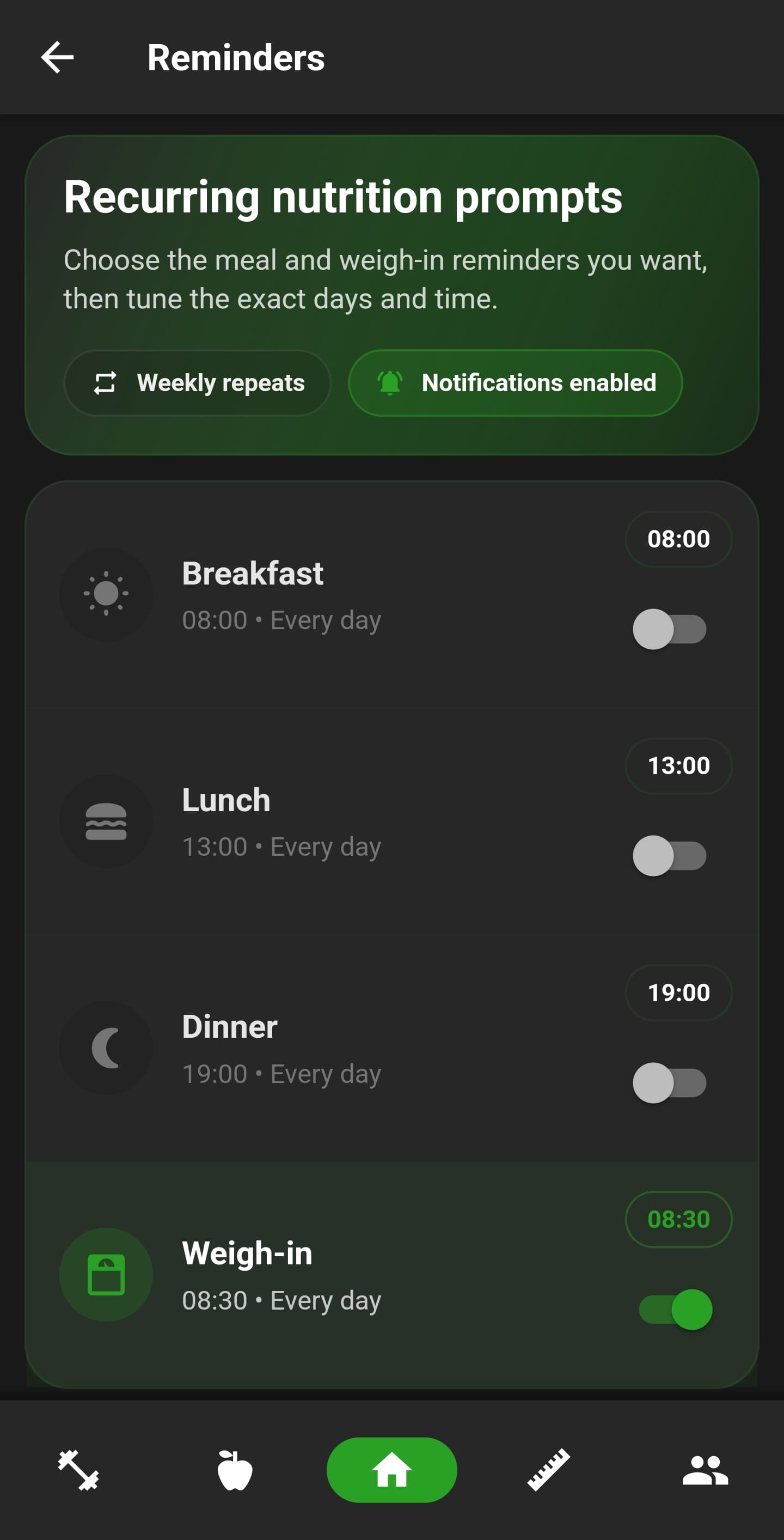The image size is (784, 1540).
Task: Tap the Notifications enabled chip
Action: click(x=515, y=382)
